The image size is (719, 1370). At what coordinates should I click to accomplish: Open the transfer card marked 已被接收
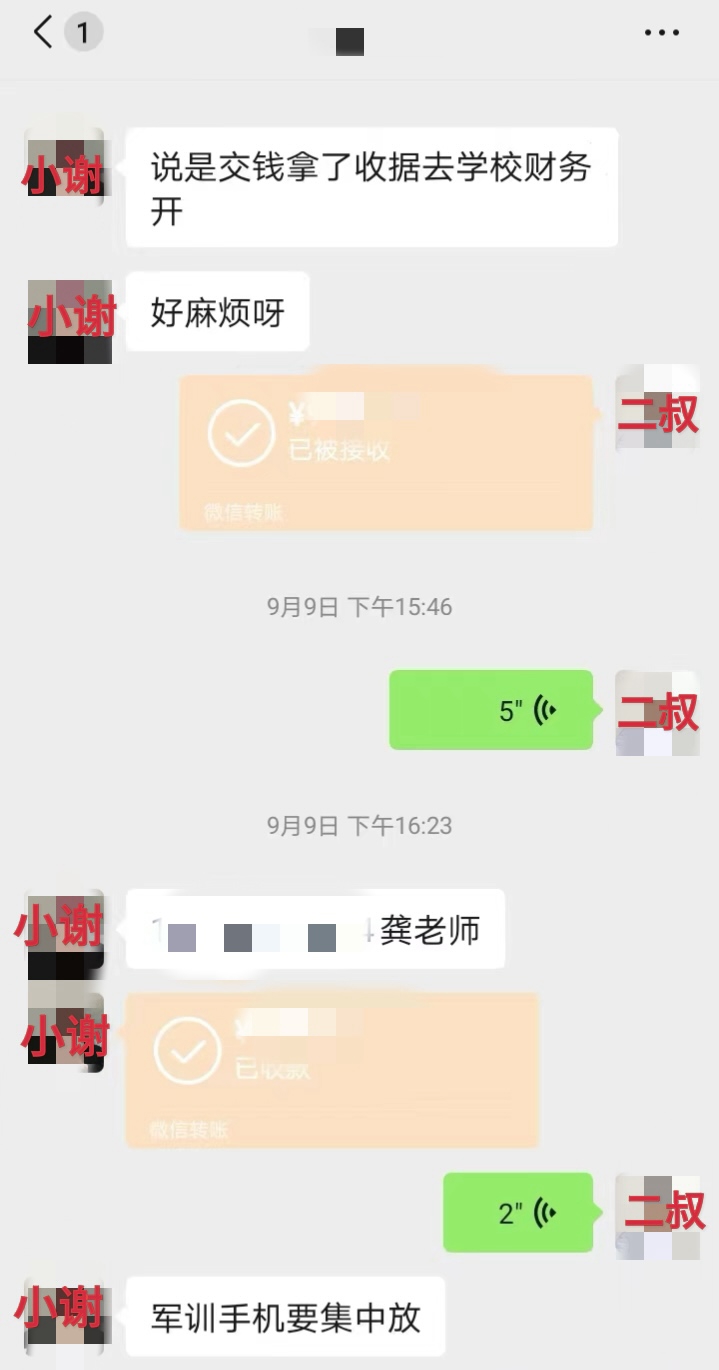[386, 453]
